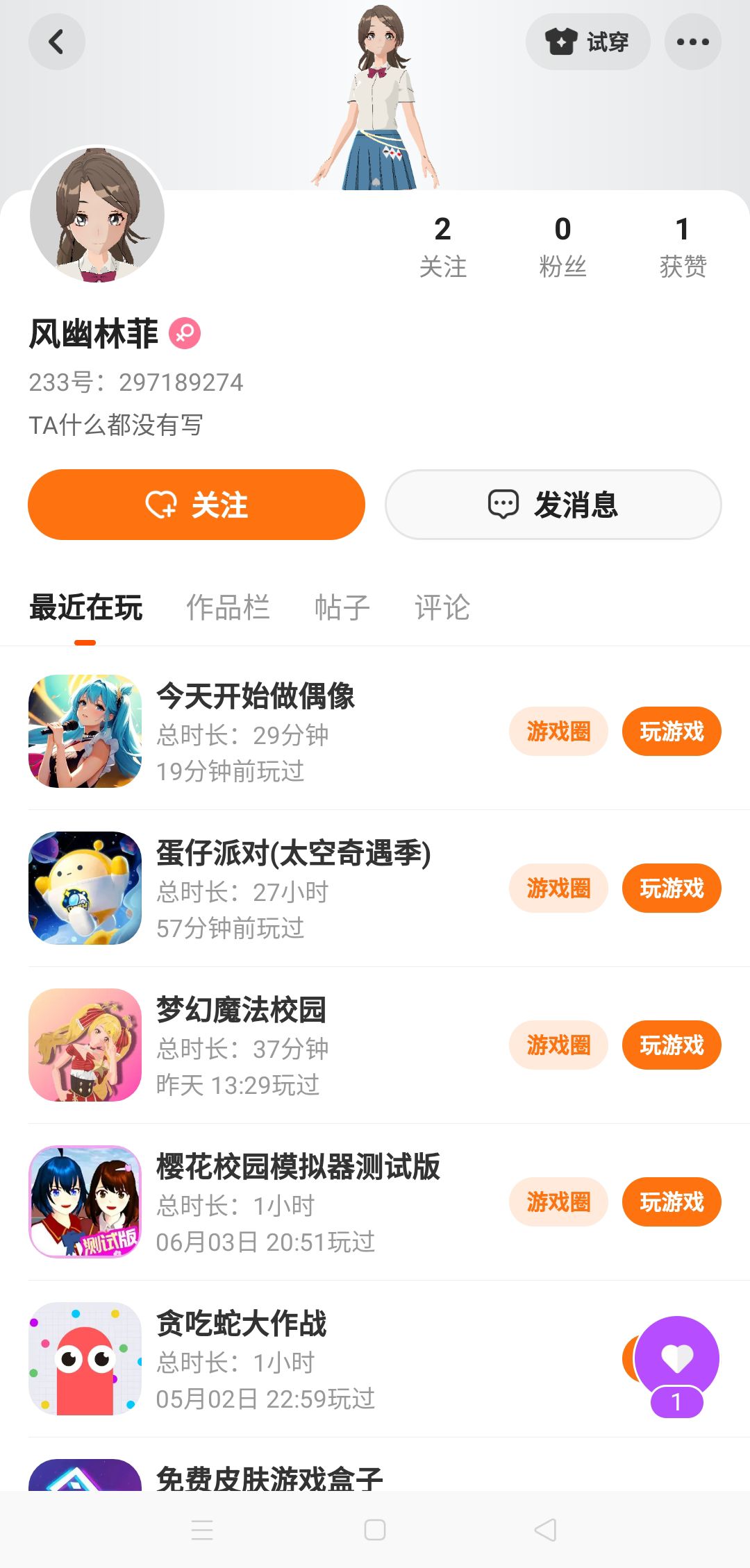Open 游戏圈 for 今天开始做偶像
The image size is (750, 1568).
pyautogui.click(x=558, y=732)
